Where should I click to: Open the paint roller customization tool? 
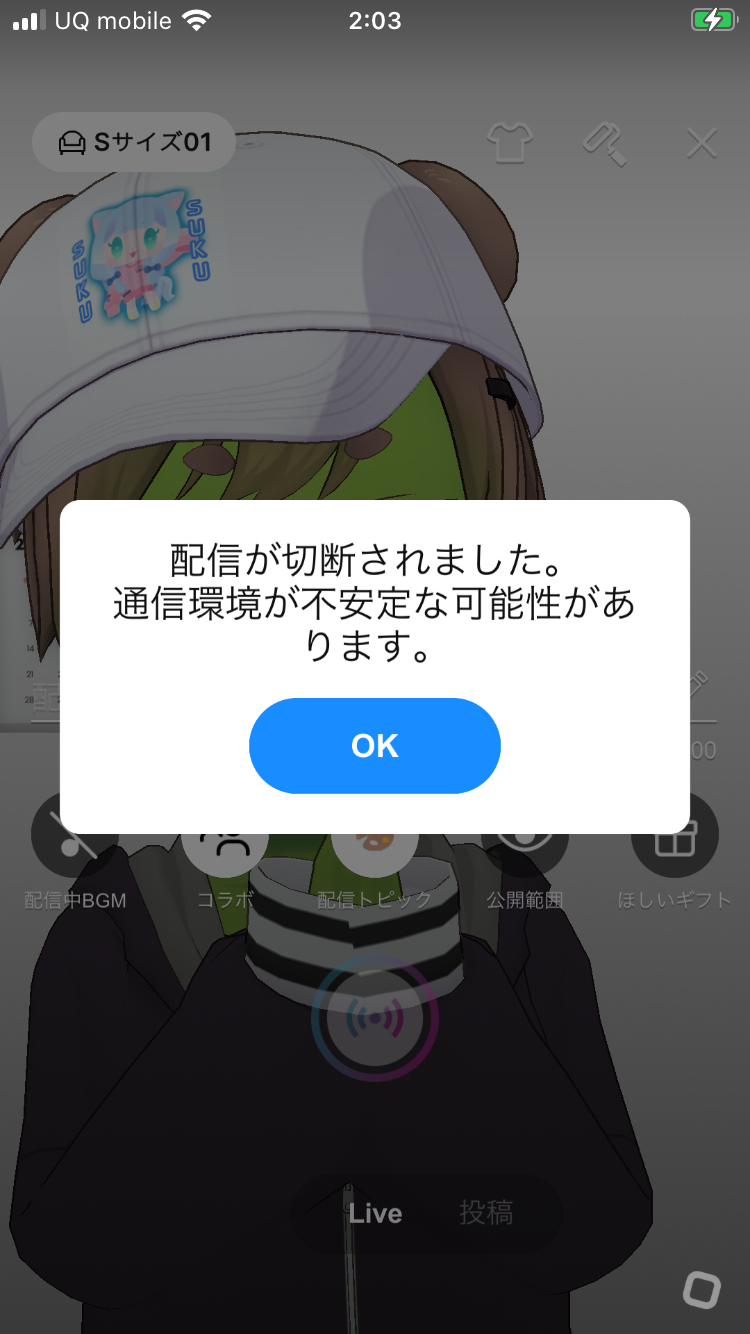coord(604,143)
